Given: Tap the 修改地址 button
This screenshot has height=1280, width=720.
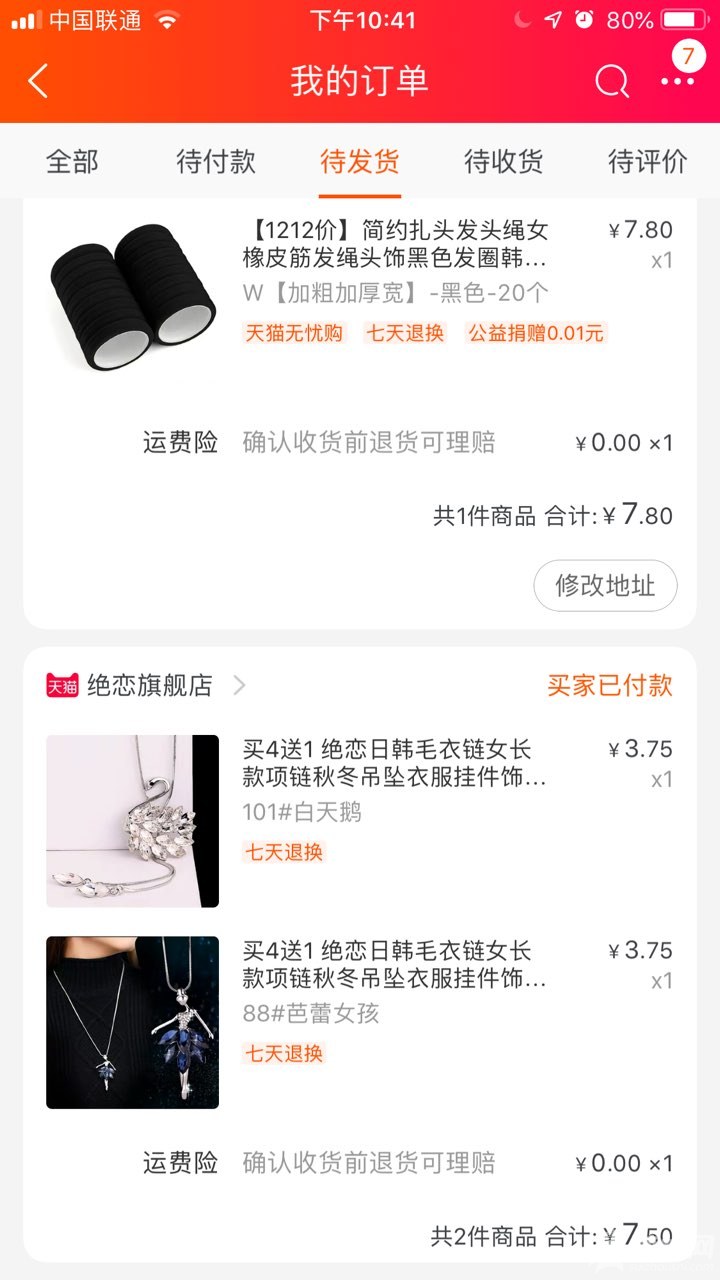Looking at the screenshot, I should pyautogui.click(x=605, y=586).
